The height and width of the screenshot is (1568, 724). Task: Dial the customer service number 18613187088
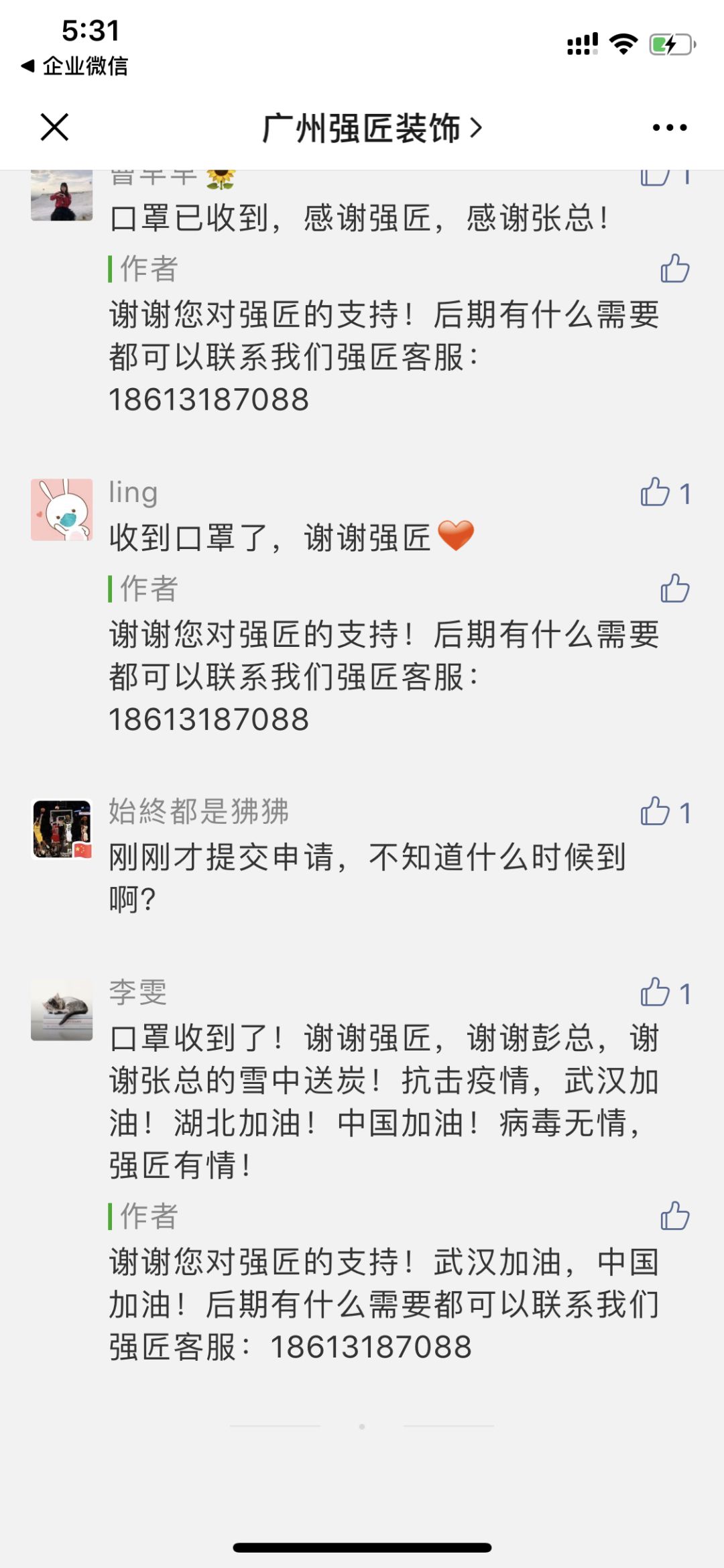click(x=208, y=400)
